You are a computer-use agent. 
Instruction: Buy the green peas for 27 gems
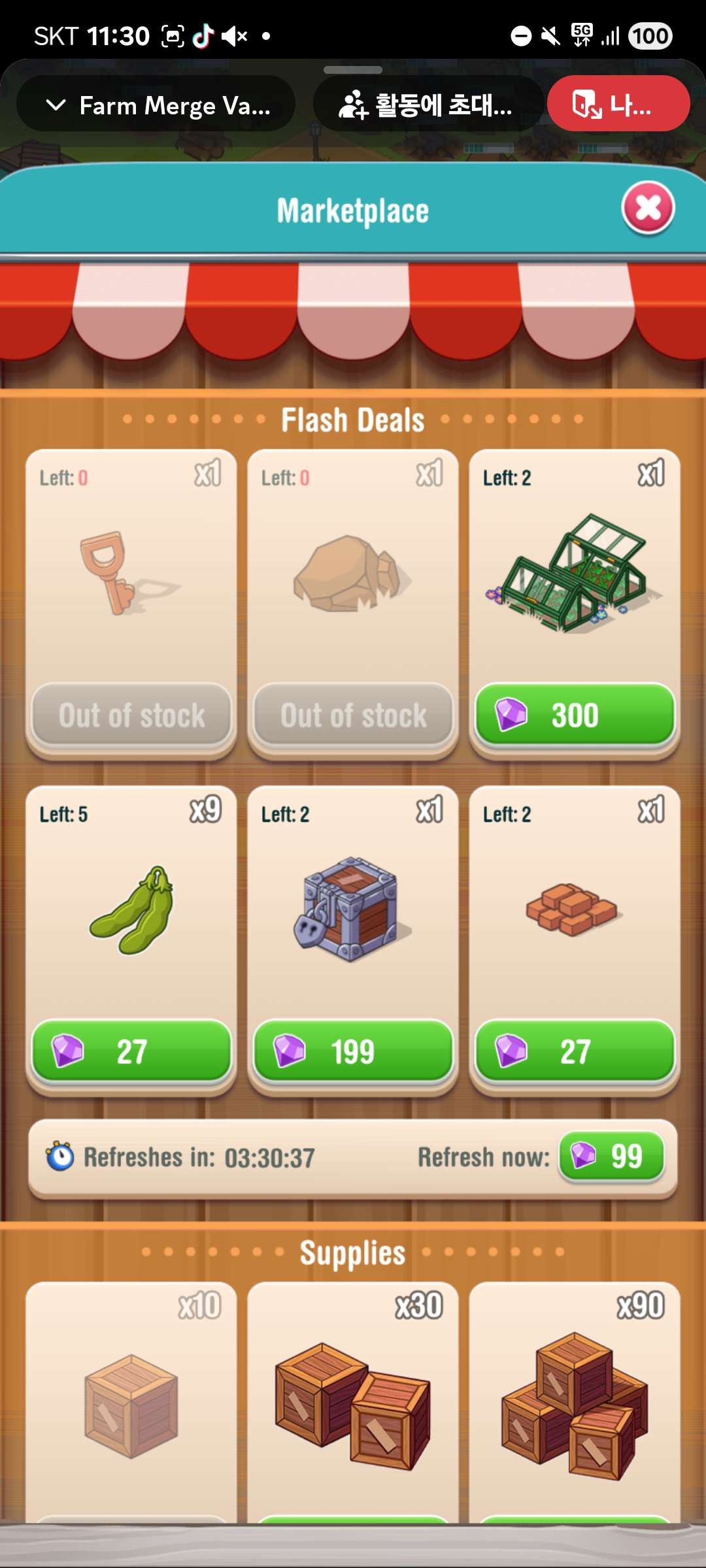[131, 1051]
